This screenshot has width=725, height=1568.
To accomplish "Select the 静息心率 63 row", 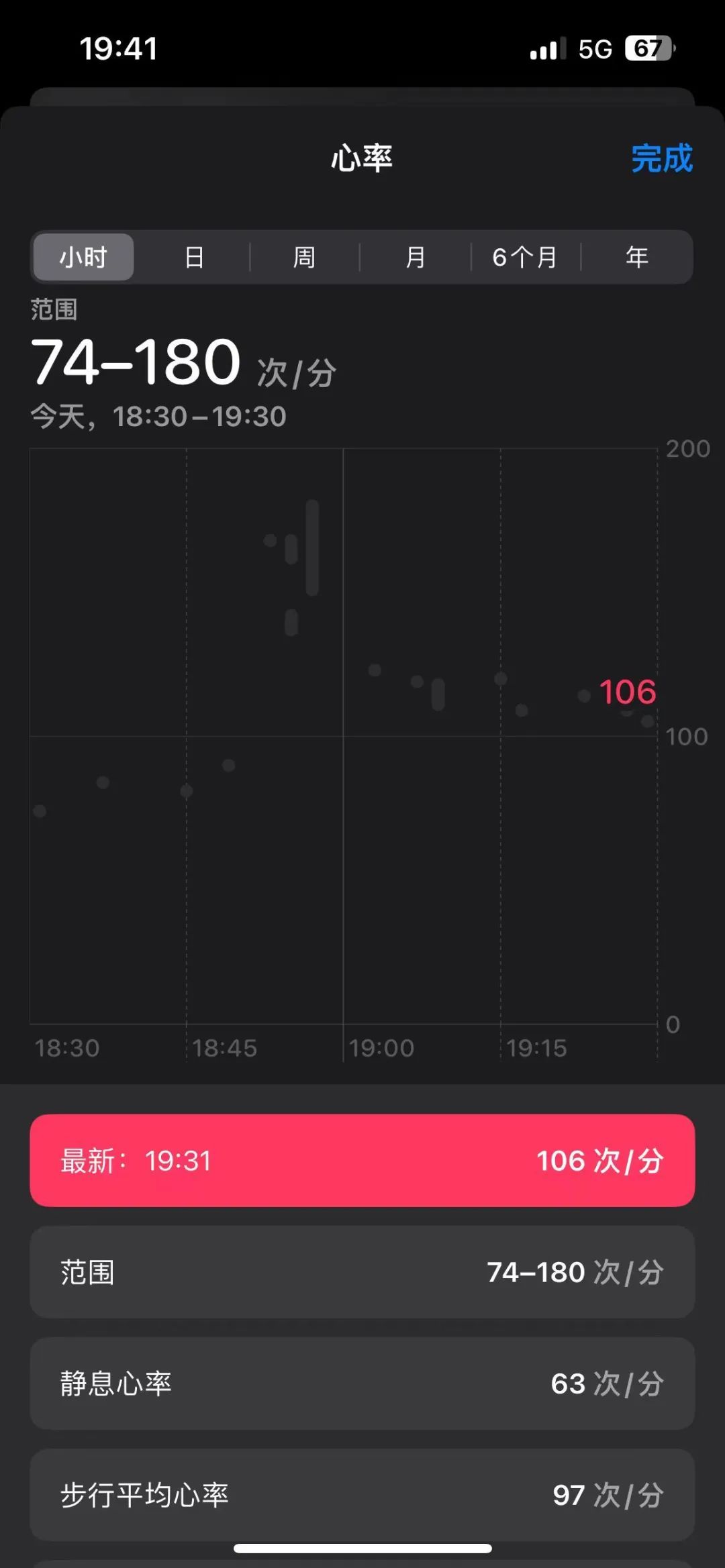I will pyautogui.click(x=362, y=1383).
